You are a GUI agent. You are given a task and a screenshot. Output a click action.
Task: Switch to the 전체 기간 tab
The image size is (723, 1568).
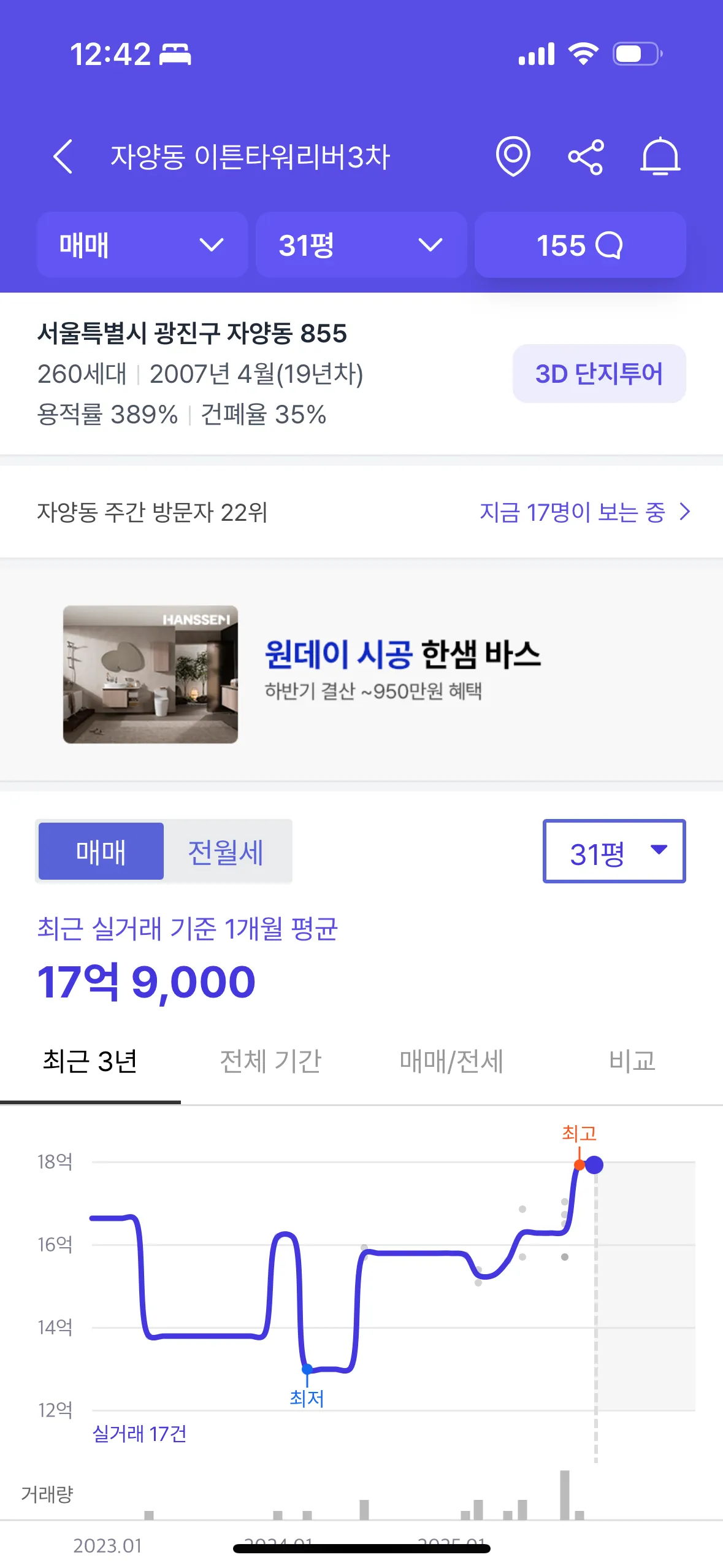[x=270, y=1061]
